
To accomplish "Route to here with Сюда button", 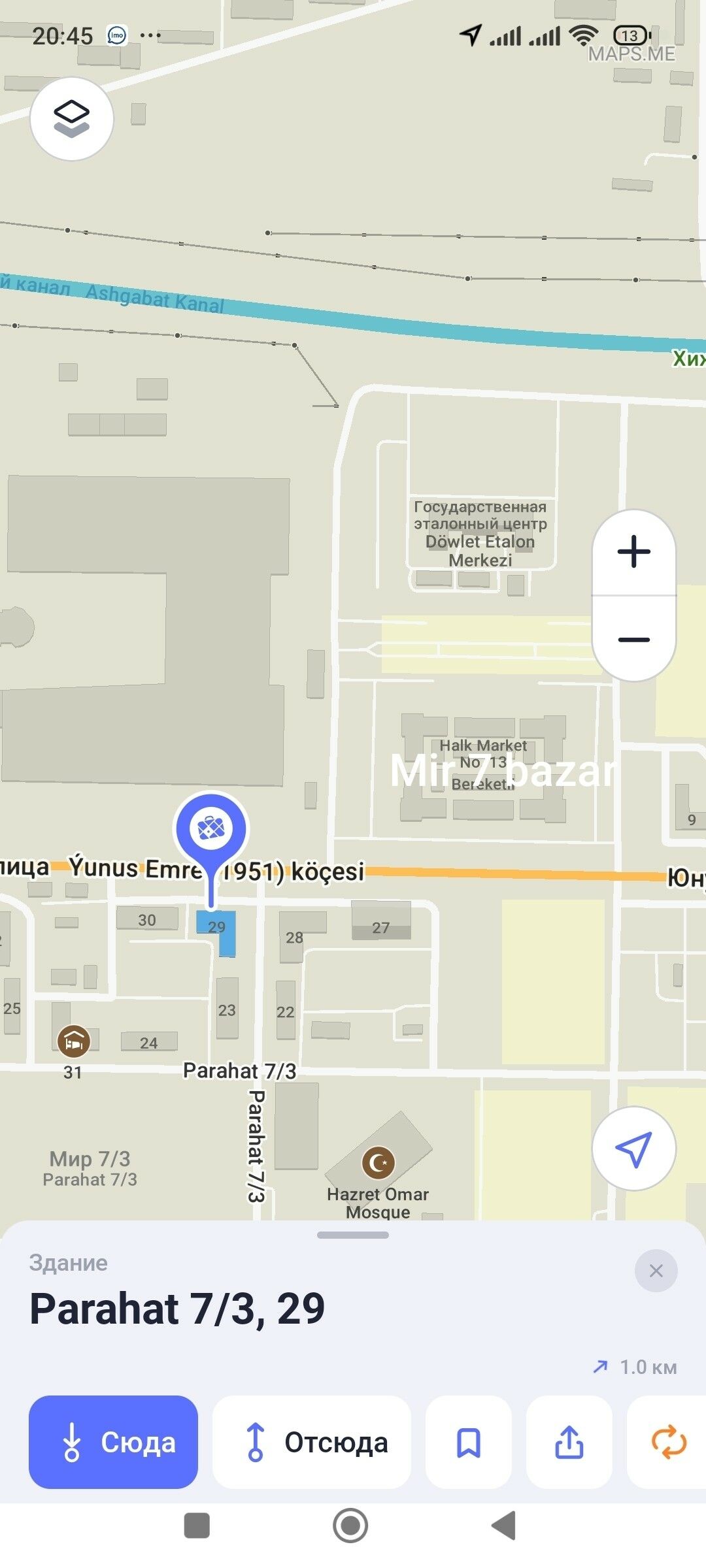I will coord(113,1442).
